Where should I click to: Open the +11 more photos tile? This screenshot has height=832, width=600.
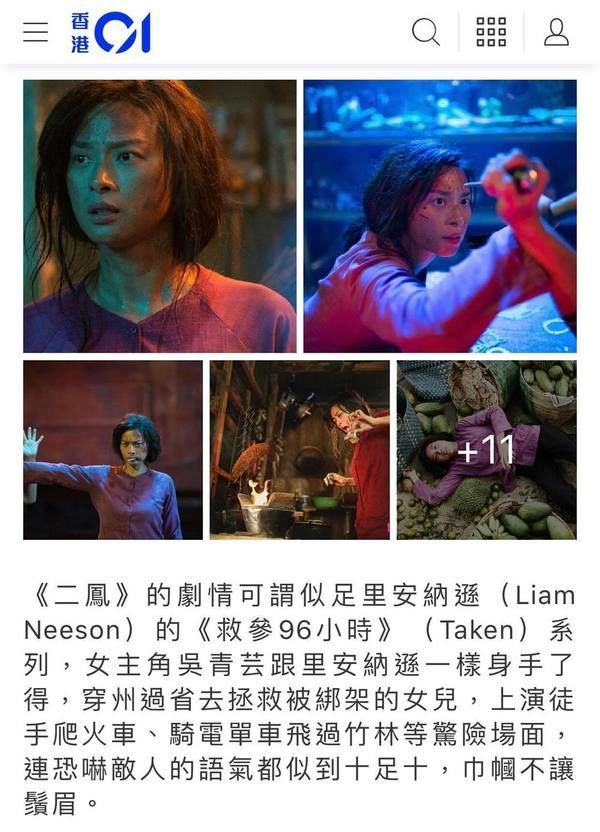tap(486, 450)
